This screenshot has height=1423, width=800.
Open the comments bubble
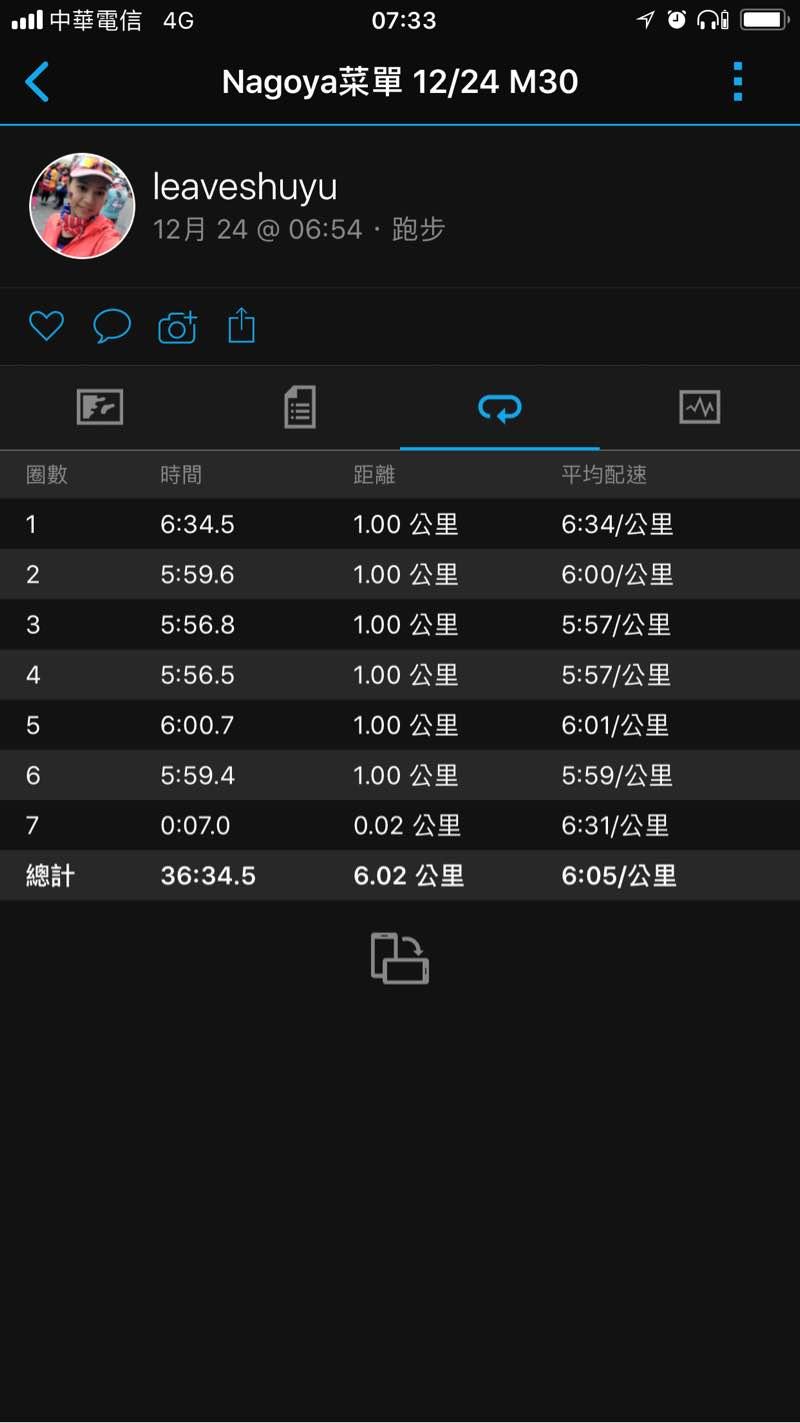click(112, 326)
